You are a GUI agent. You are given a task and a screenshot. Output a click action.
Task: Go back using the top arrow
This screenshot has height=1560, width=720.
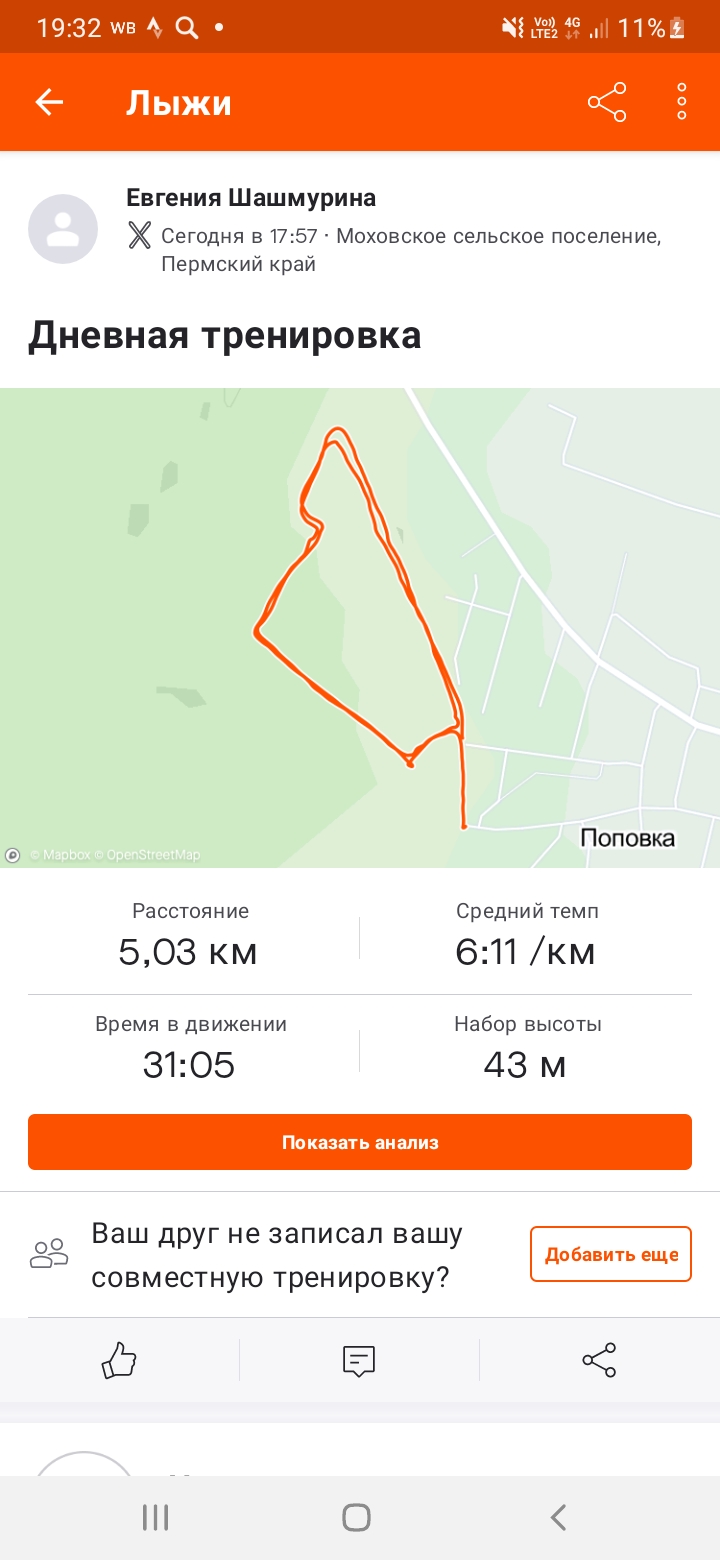49,102
